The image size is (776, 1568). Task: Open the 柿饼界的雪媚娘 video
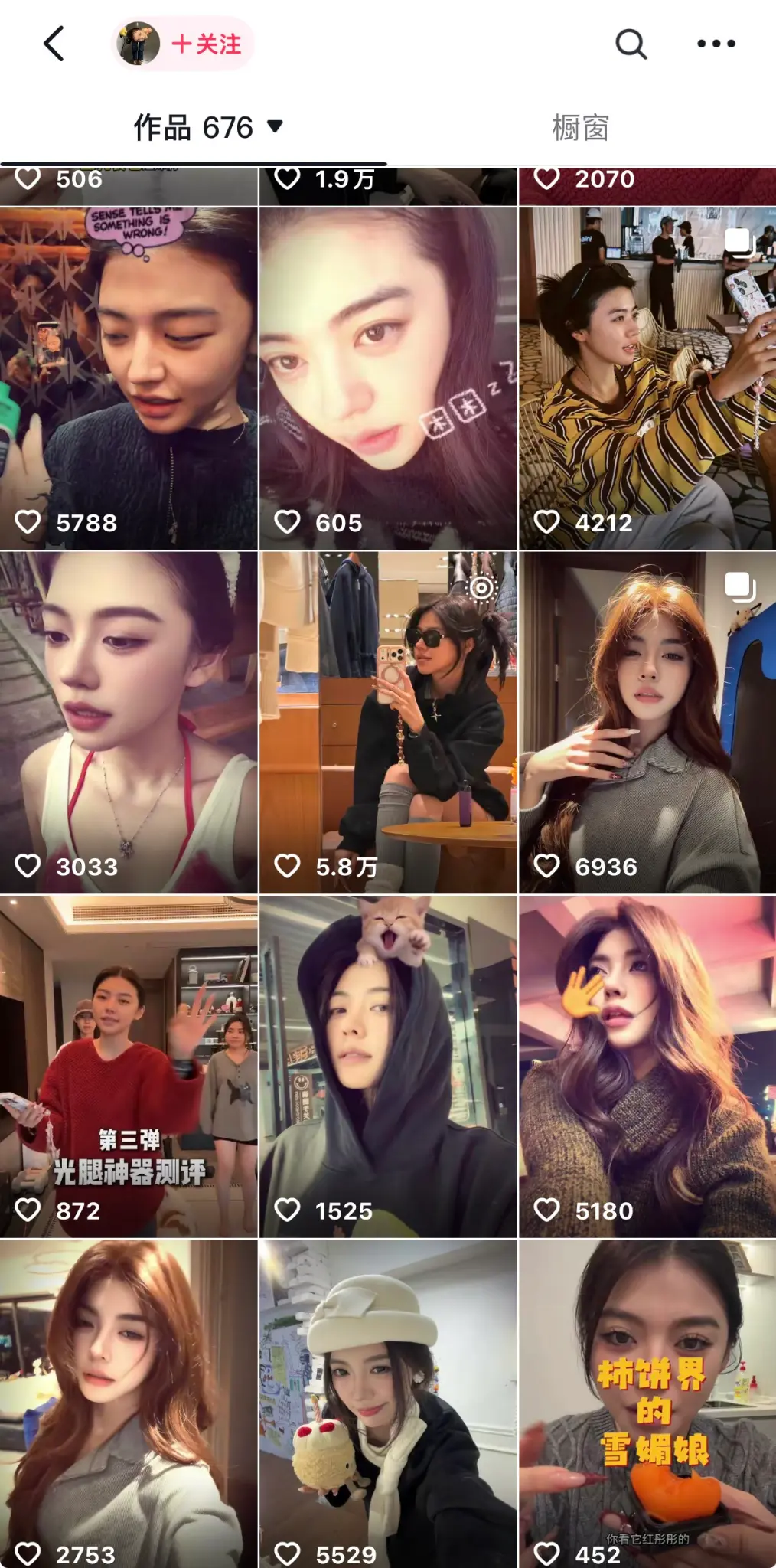click(647, 1403)
